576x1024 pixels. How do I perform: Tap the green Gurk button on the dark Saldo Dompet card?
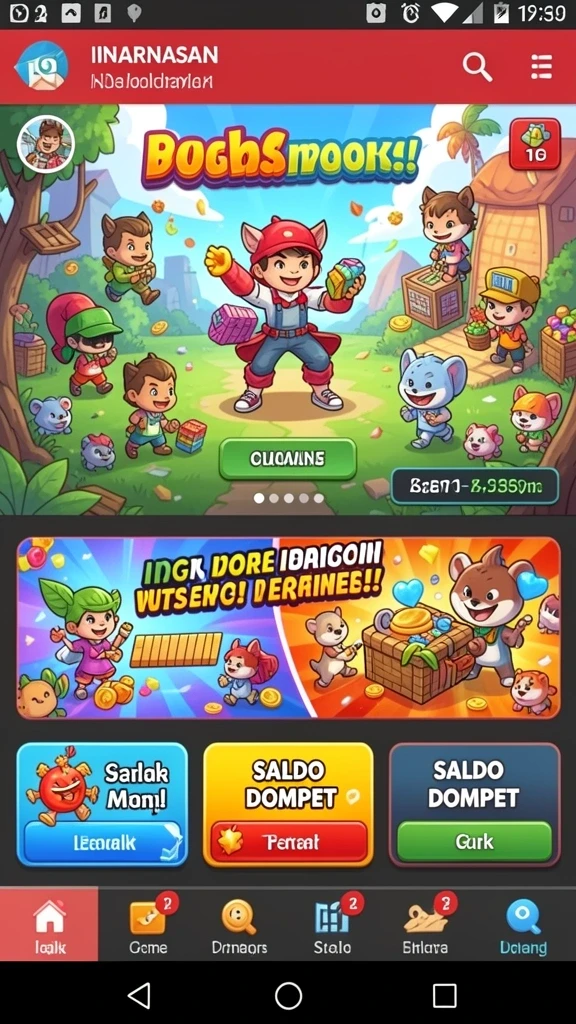pyautogui.click(x=474, y=842)
